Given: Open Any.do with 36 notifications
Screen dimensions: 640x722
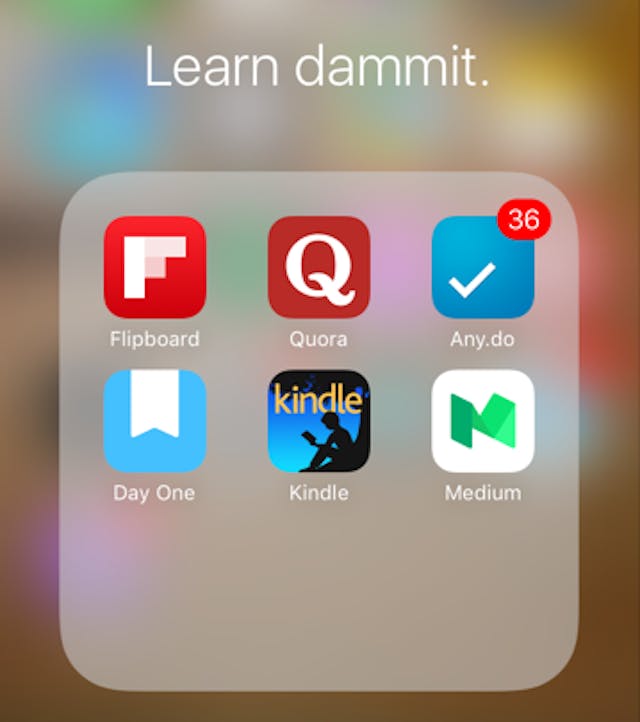Looking at the screenshot, I should click(482, 268).
